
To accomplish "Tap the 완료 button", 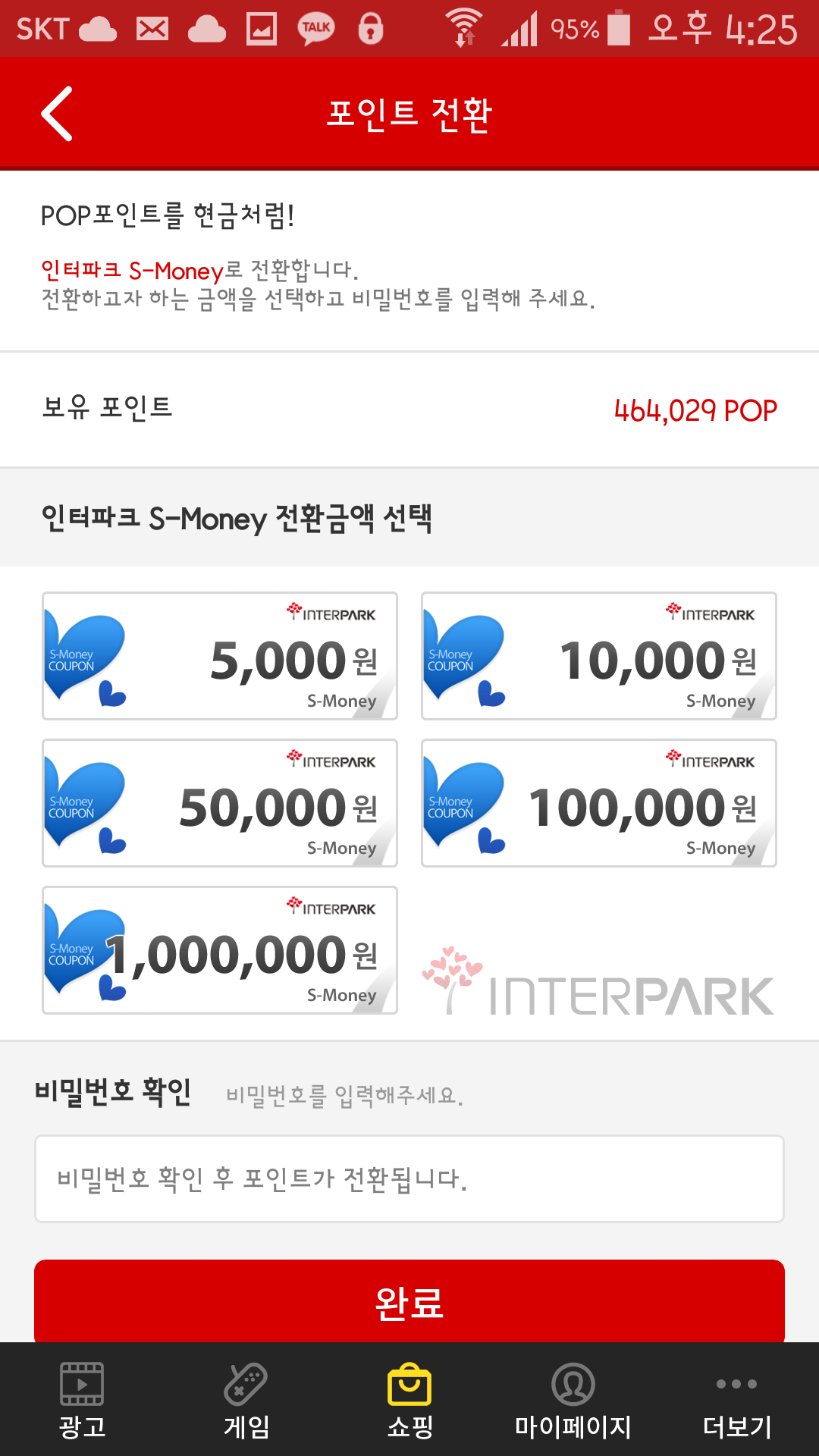I will (x=409, y=1301).
